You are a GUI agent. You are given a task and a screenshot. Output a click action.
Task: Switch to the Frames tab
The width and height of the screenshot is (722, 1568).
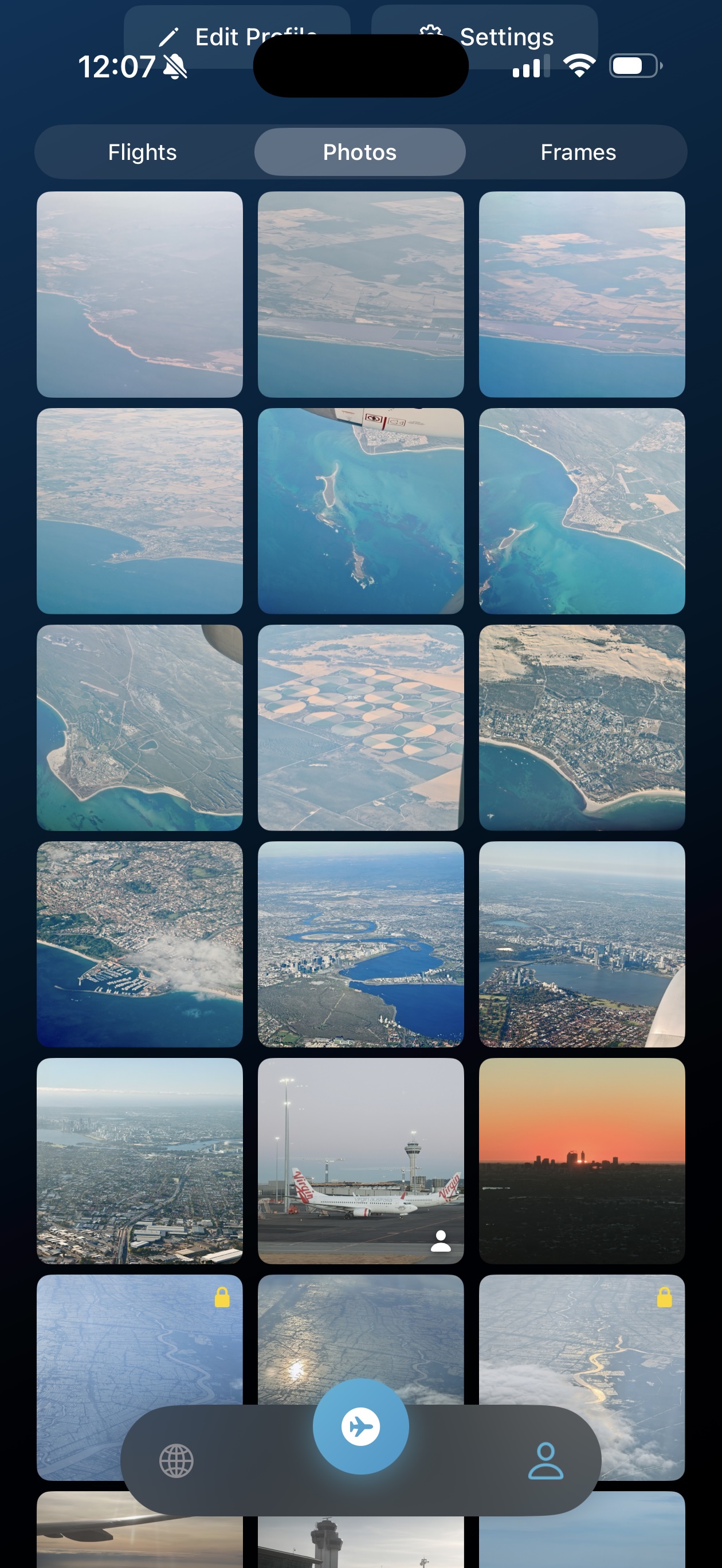(x=578, y=152)
